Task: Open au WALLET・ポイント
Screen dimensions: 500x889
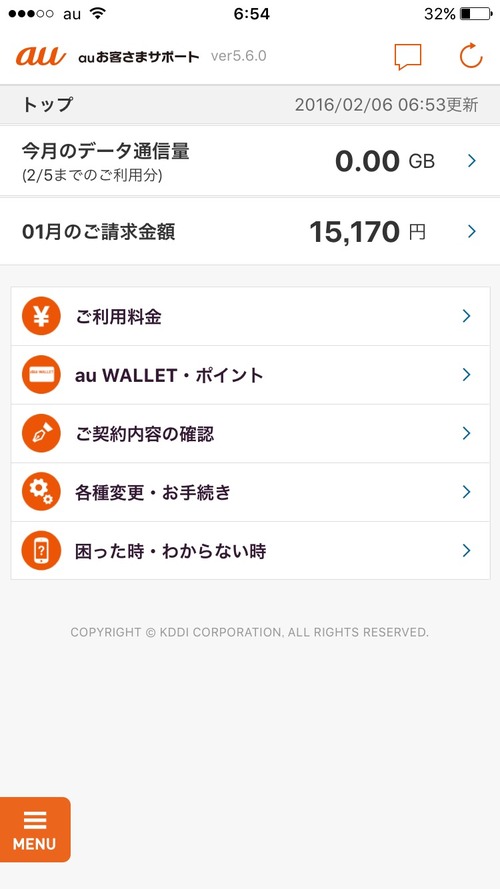Action: tap(250, 375)
